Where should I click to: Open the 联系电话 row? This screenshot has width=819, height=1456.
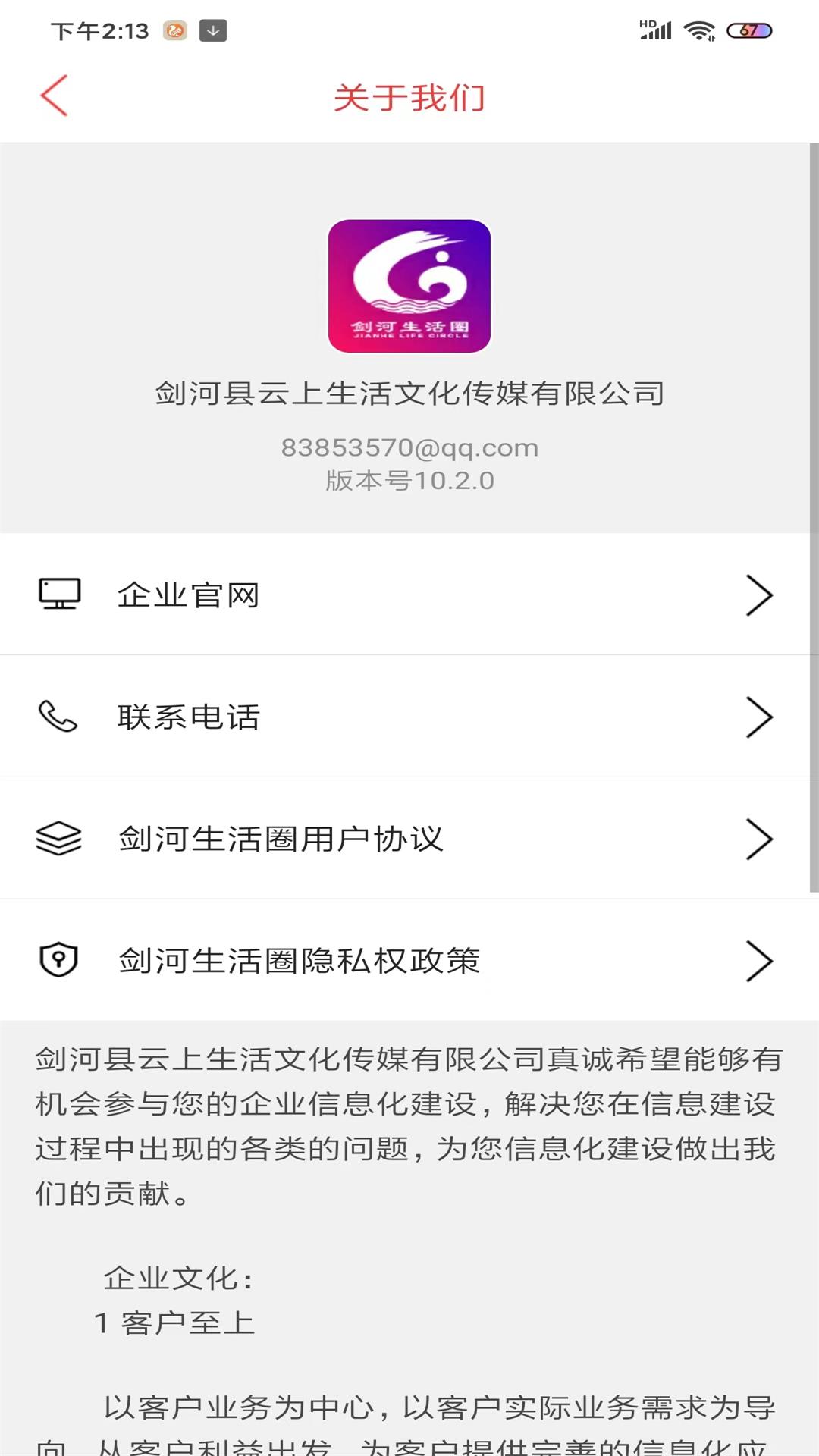[409, 717]
